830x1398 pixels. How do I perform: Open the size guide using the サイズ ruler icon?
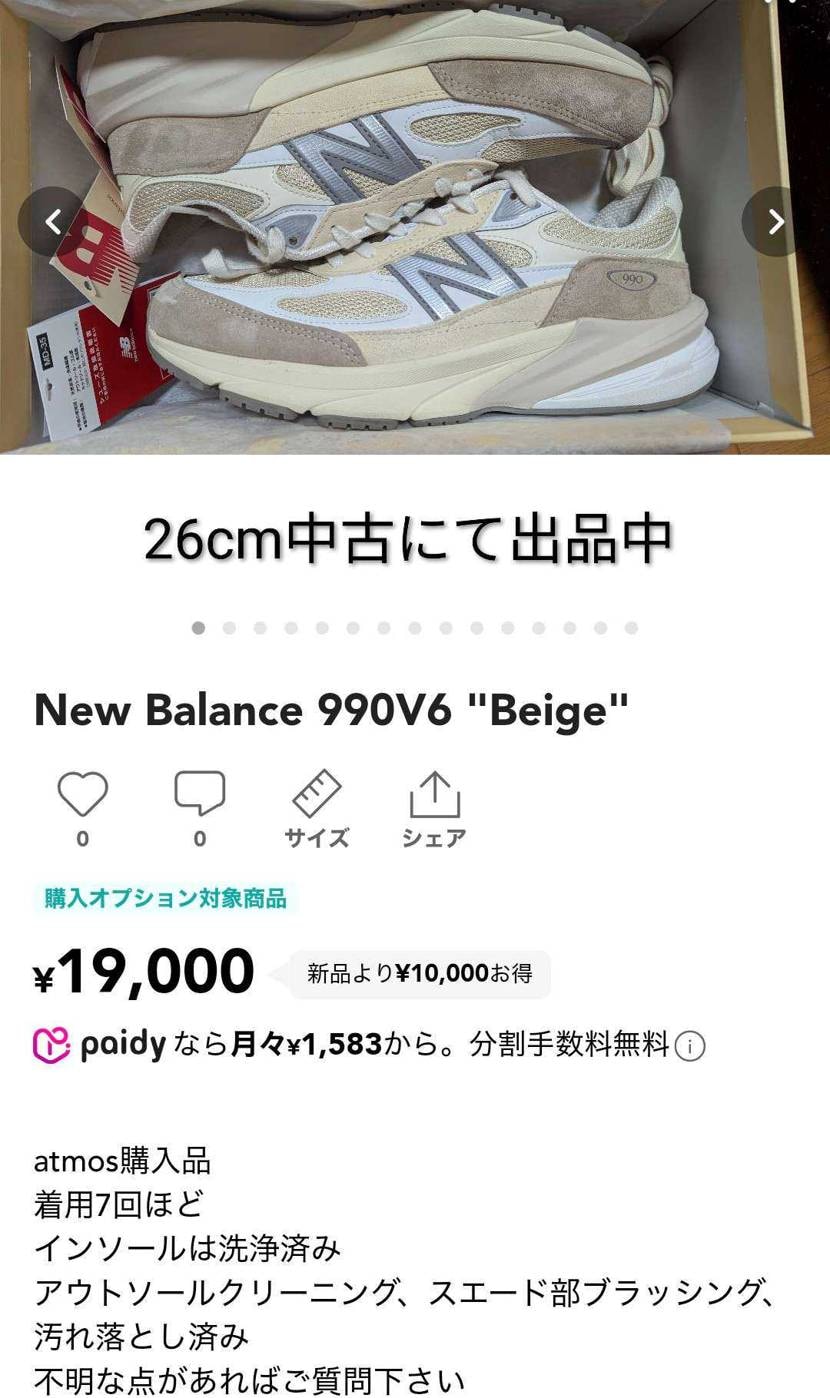[316, 800]
